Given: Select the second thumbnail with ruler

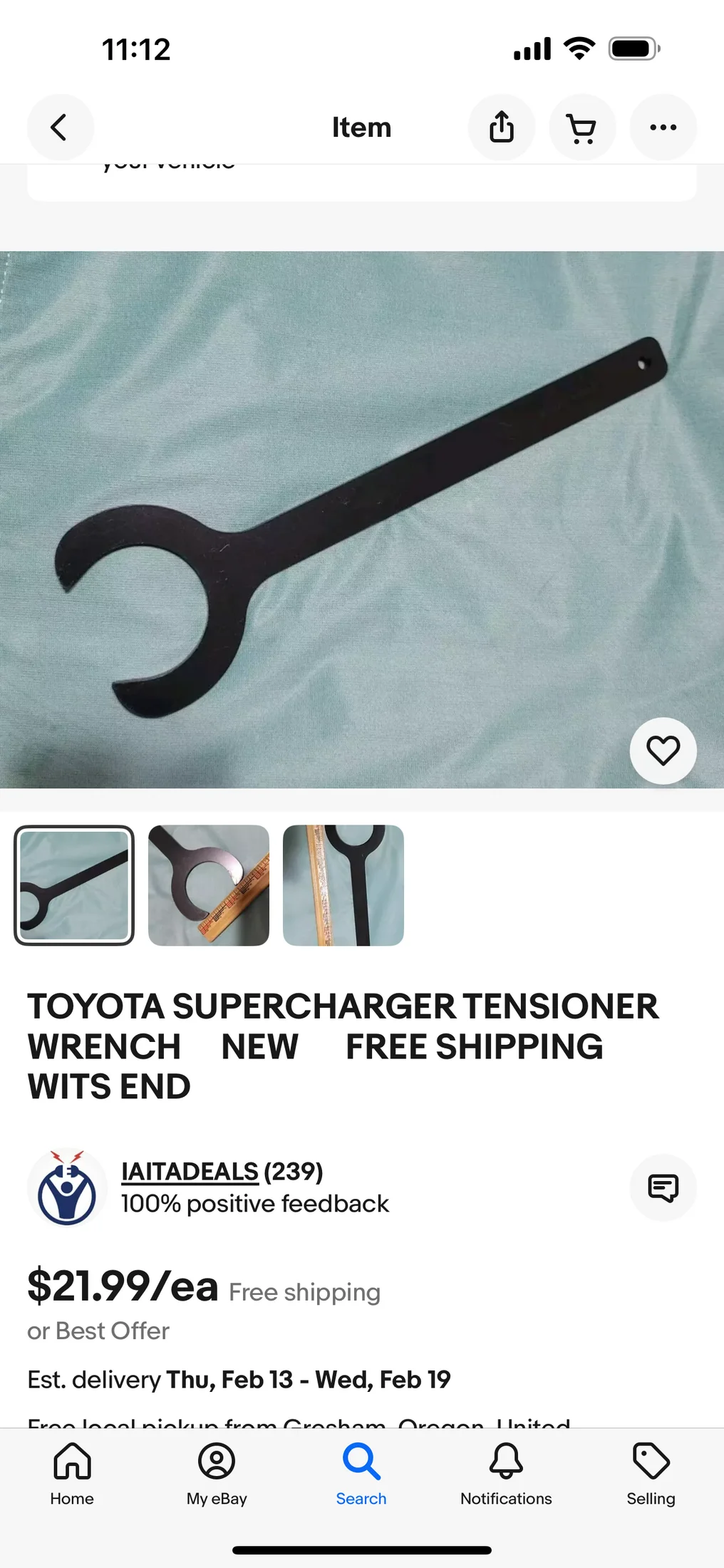Looking at the screenshot, I should pyautogui.click(x=209, y=885).
